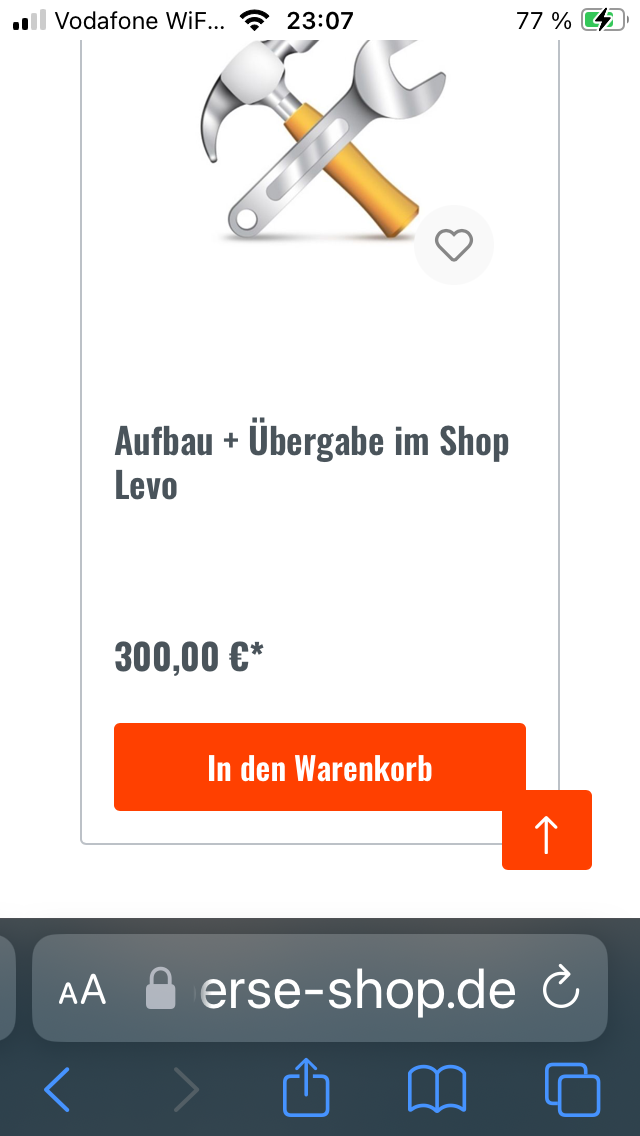Open the AA reader options in Safari
The image size is (640, 1136).
pos(82,990)
